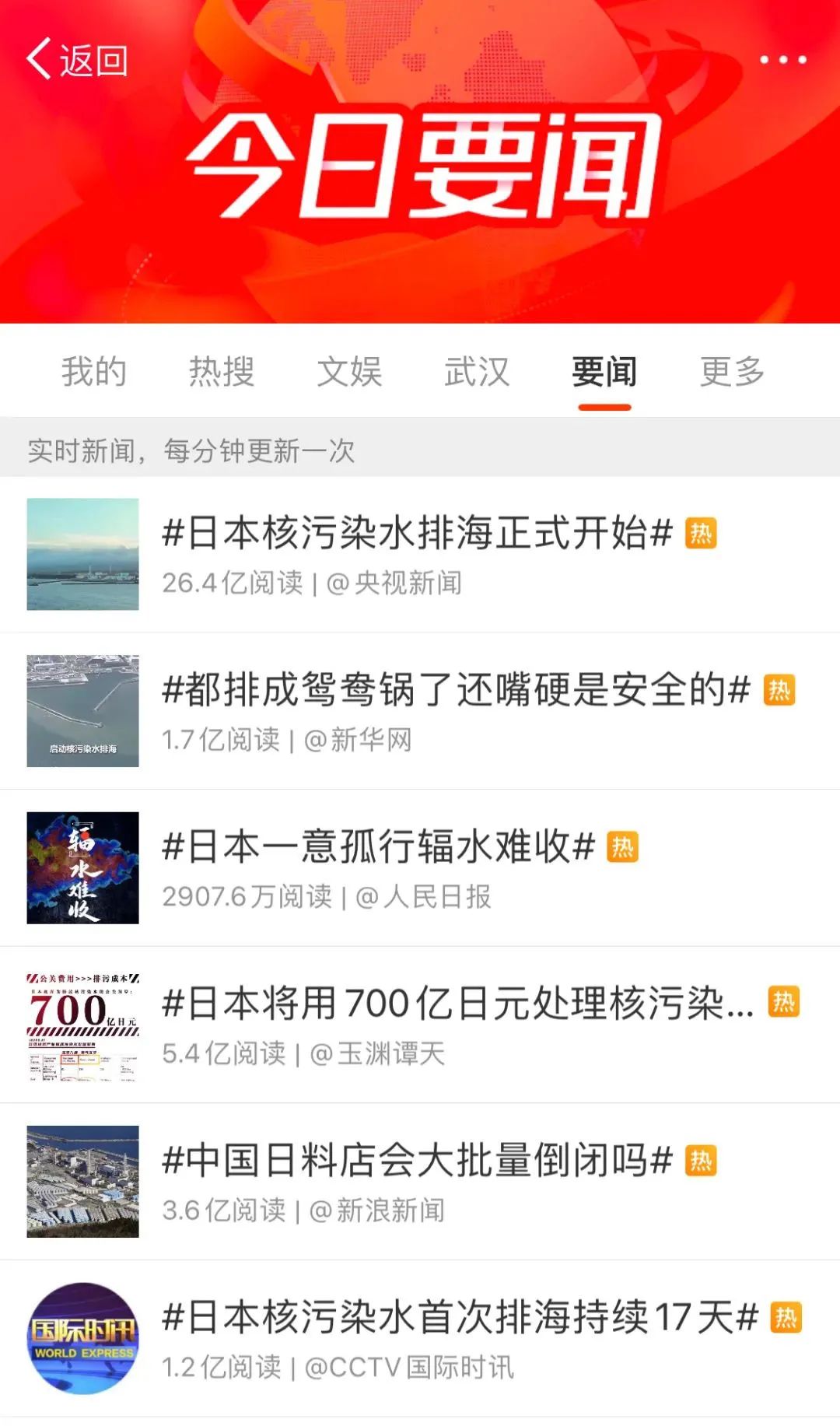The height and width of the screenshot is (1426, 840).
Task: Show the 更多 tab options
Action: click(x=732, y=371)
